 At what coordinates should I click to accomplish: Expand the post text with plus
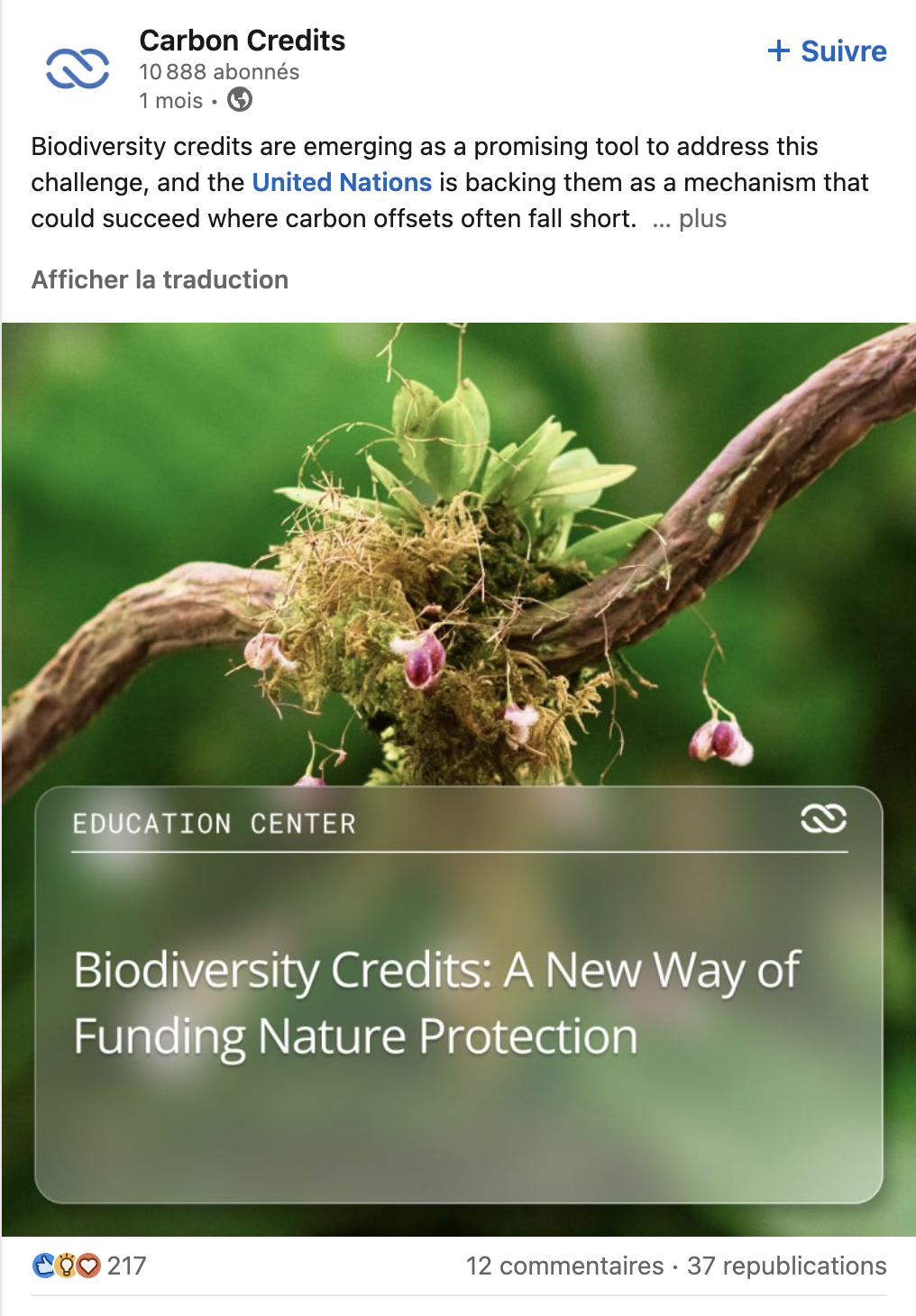701,219
